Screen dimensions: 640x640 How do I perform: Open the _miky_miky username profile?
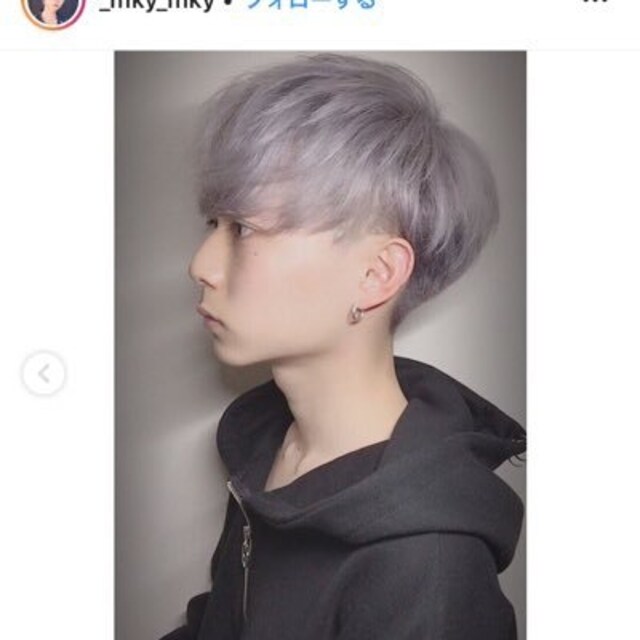[x=156, y=5]
